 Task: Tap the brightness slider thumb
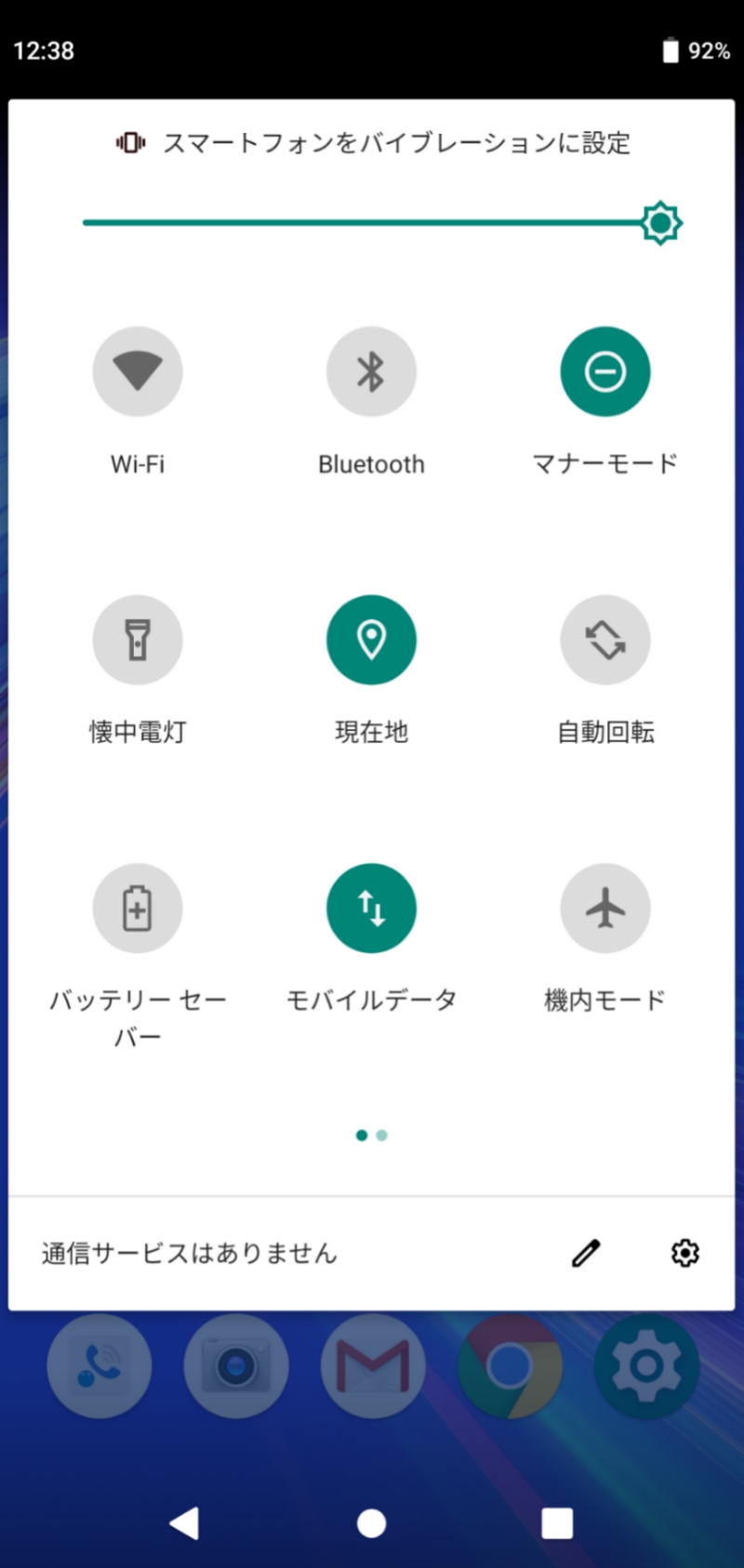tap(661, 223)
